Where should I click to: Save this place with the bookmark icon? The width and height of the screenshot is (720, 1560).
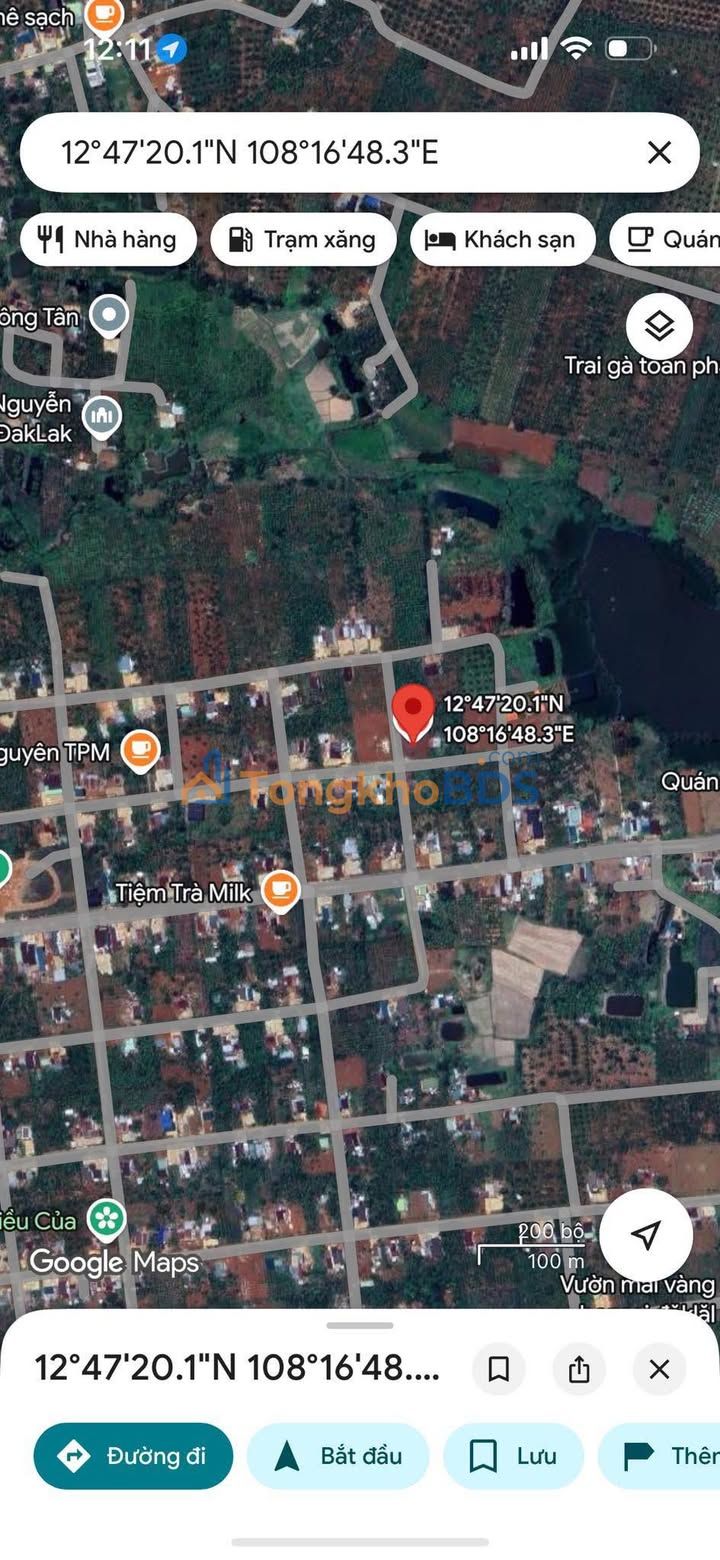click(x=498, y=1369)
